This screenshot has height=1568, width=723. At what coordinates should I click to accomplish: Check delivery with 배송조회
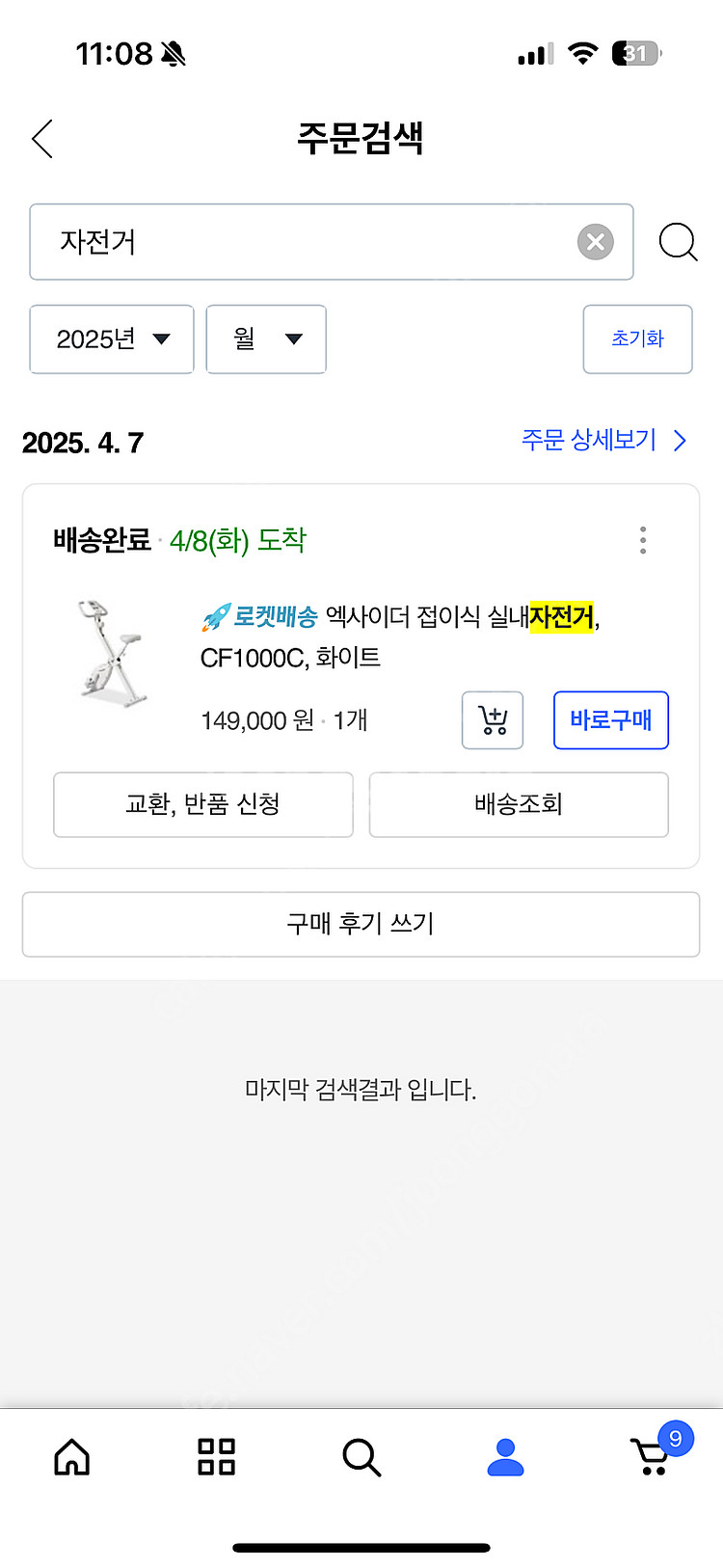click(519, 804)
